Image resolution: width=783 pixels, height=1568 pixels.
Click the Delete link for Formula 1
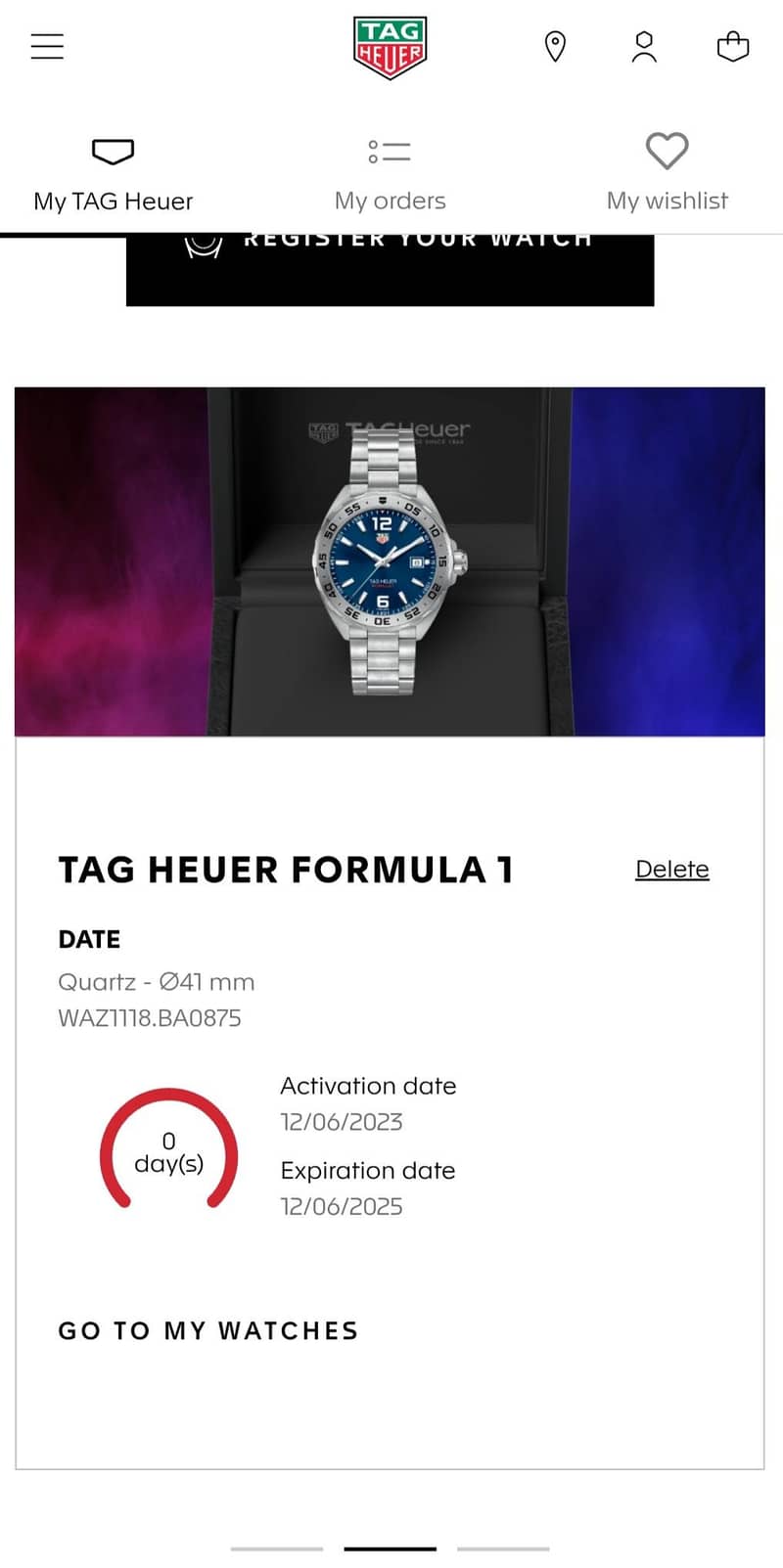point(672,869)
